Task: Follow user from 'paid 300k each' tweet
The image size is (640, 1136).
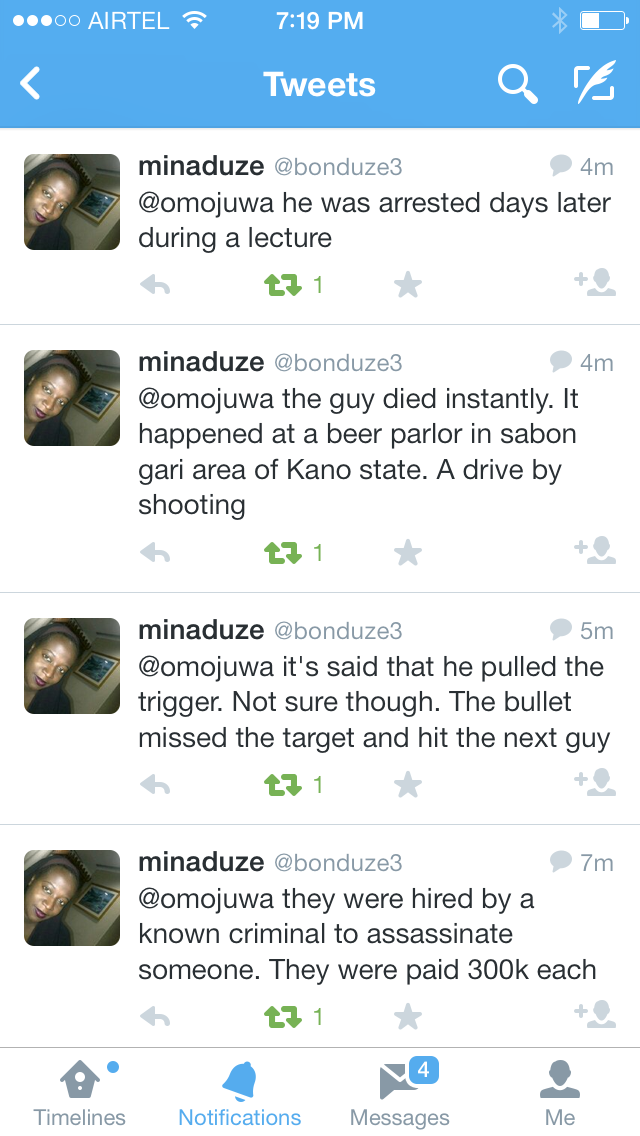Action: click(595, 1015)
